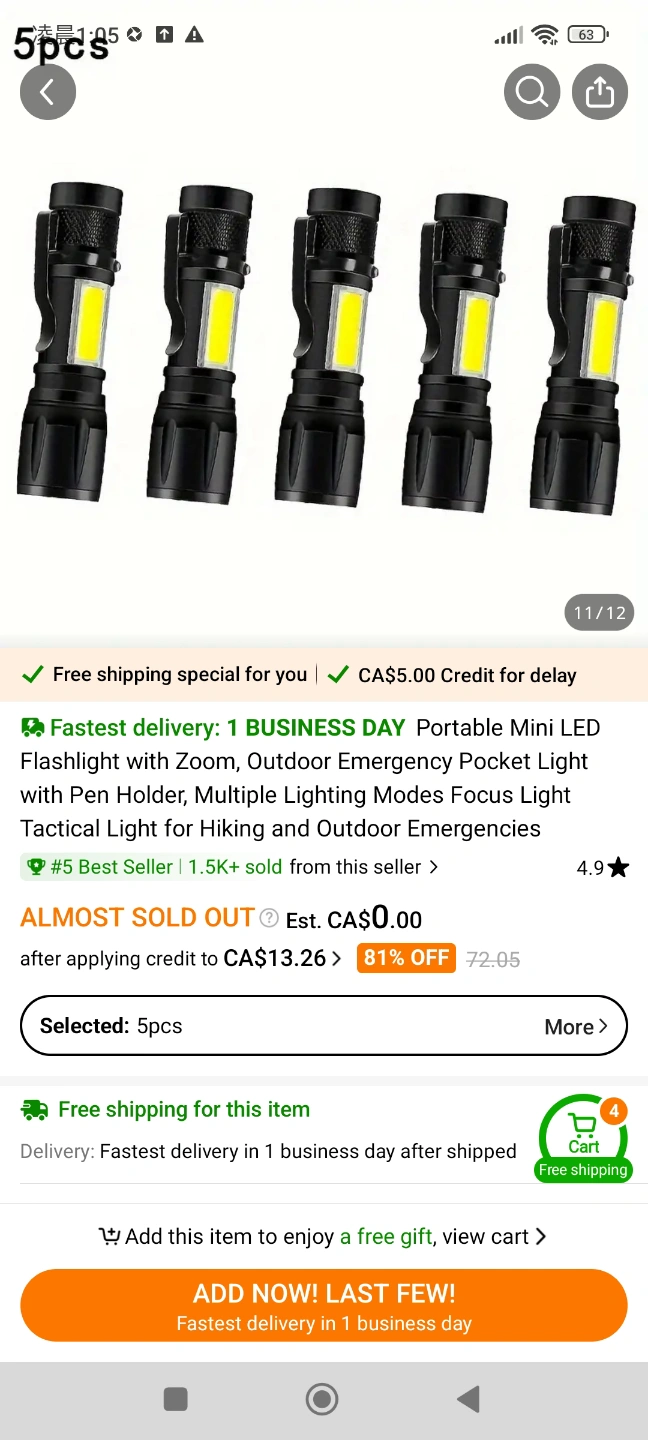Tap the Almost Sold Out info icon

coord(269,918)
